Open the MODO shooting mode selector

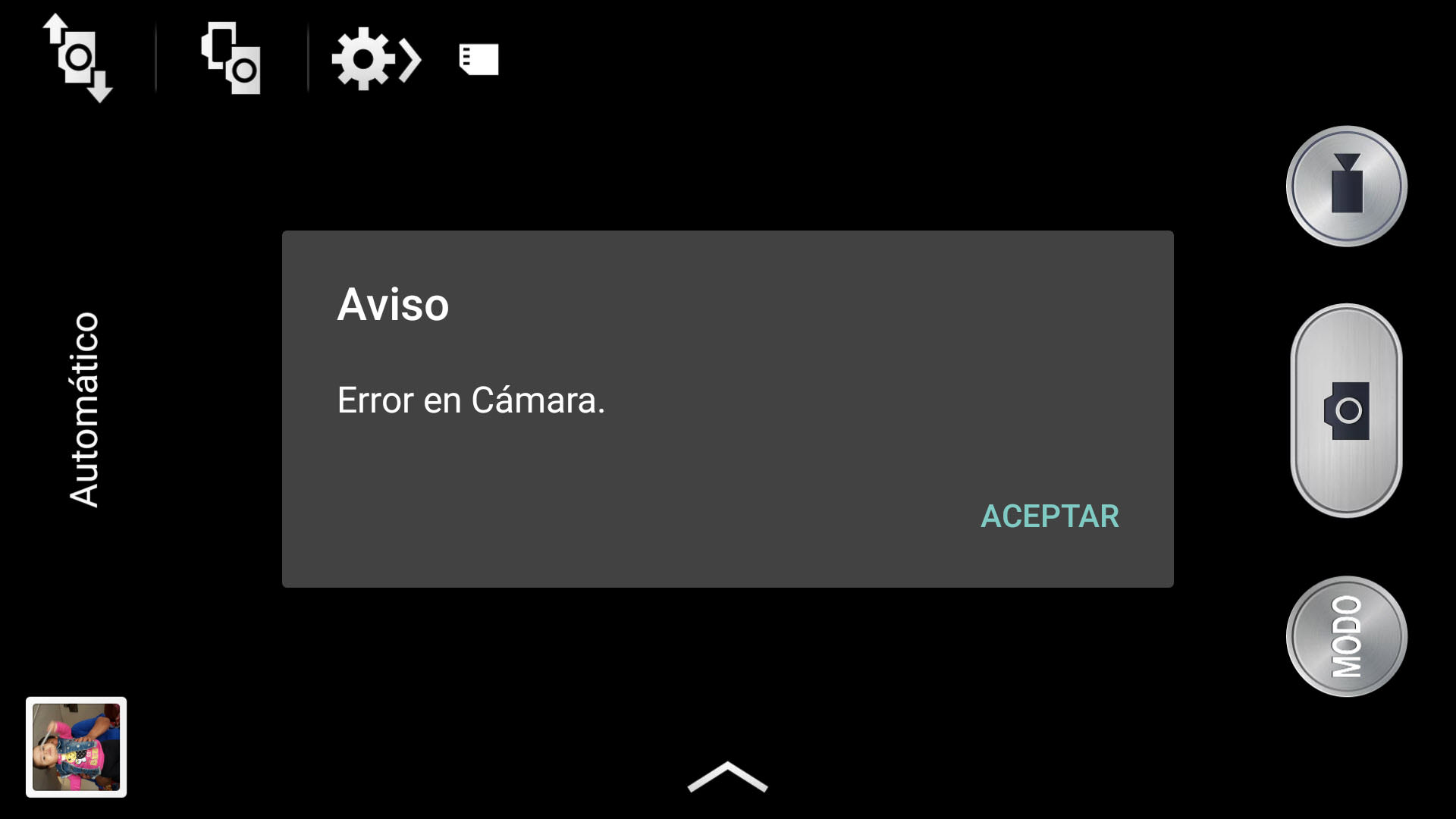pos(1346,636)
